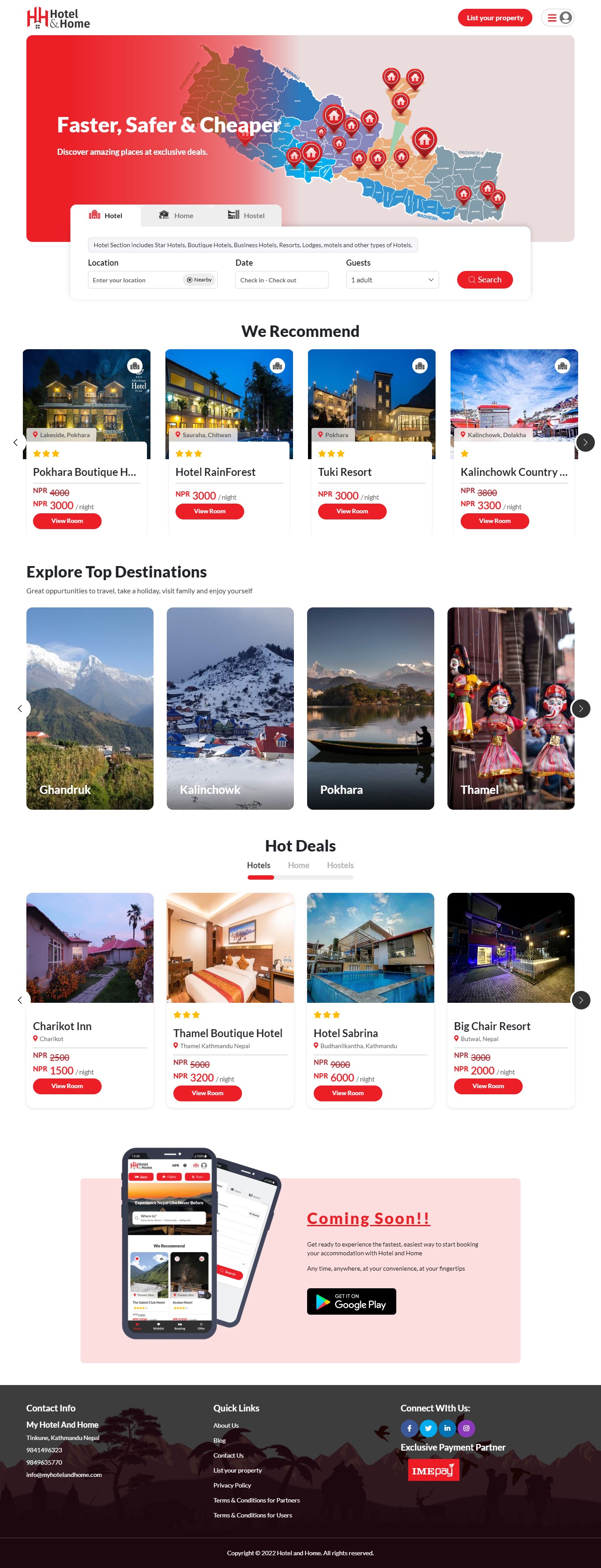Open the Ghandruk destination card
Image resolution: width=601 pixels, height=1568 pixels.
pos(89,708)
